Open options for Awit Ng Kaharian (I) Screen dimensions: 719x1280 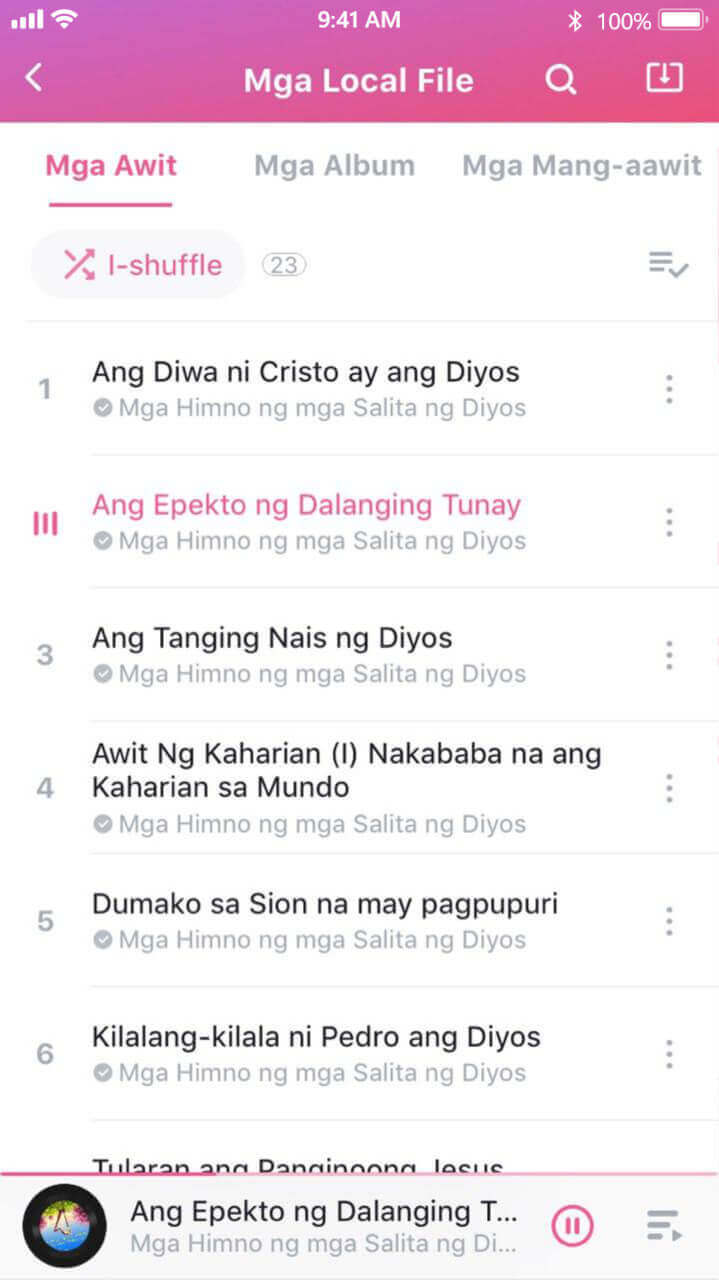tap(669, 788)
